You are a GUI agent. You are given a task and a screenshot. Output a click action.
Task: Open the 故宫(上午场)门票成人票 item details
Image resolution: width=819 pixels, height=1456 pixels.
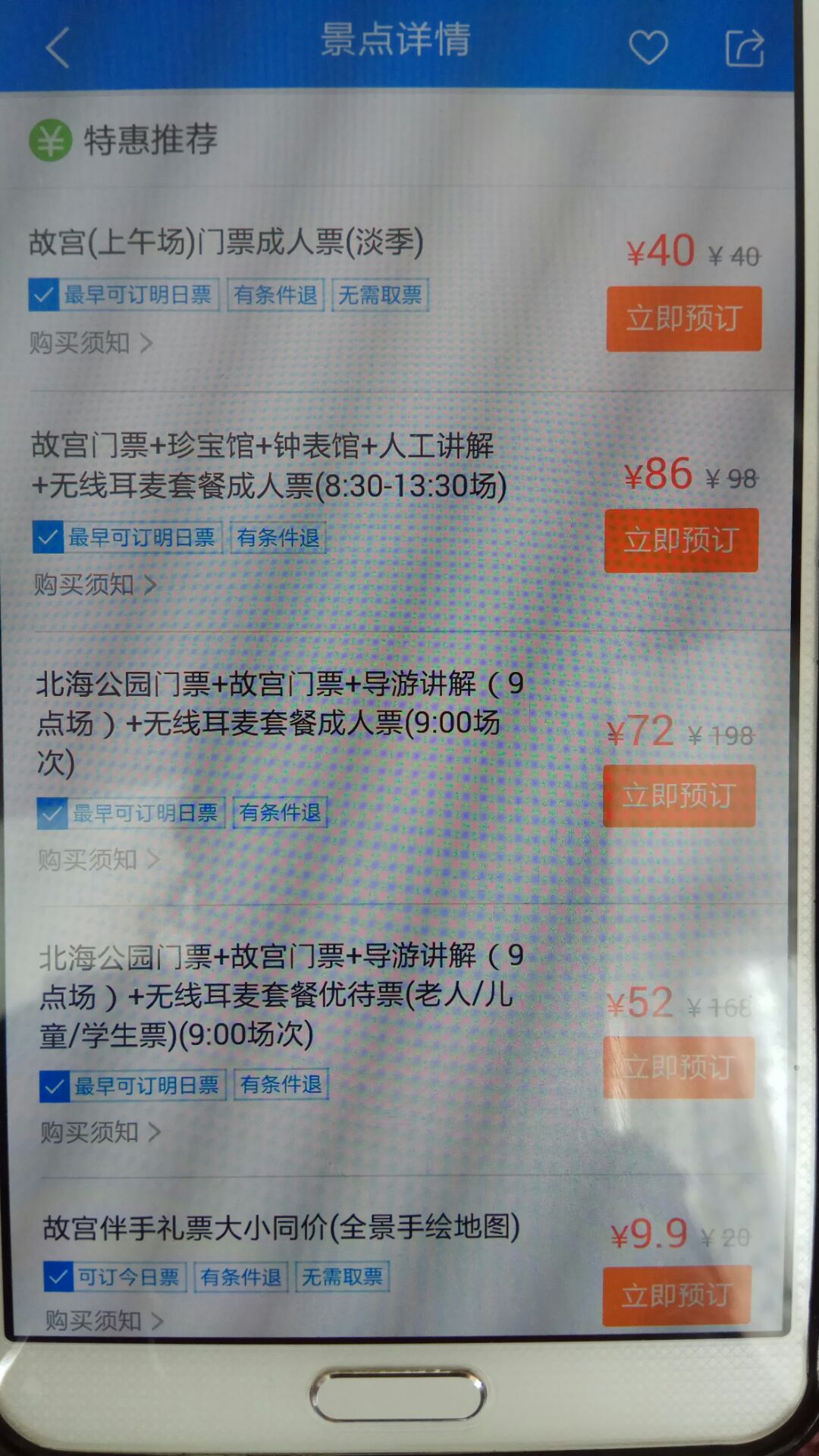click(226, 243)
